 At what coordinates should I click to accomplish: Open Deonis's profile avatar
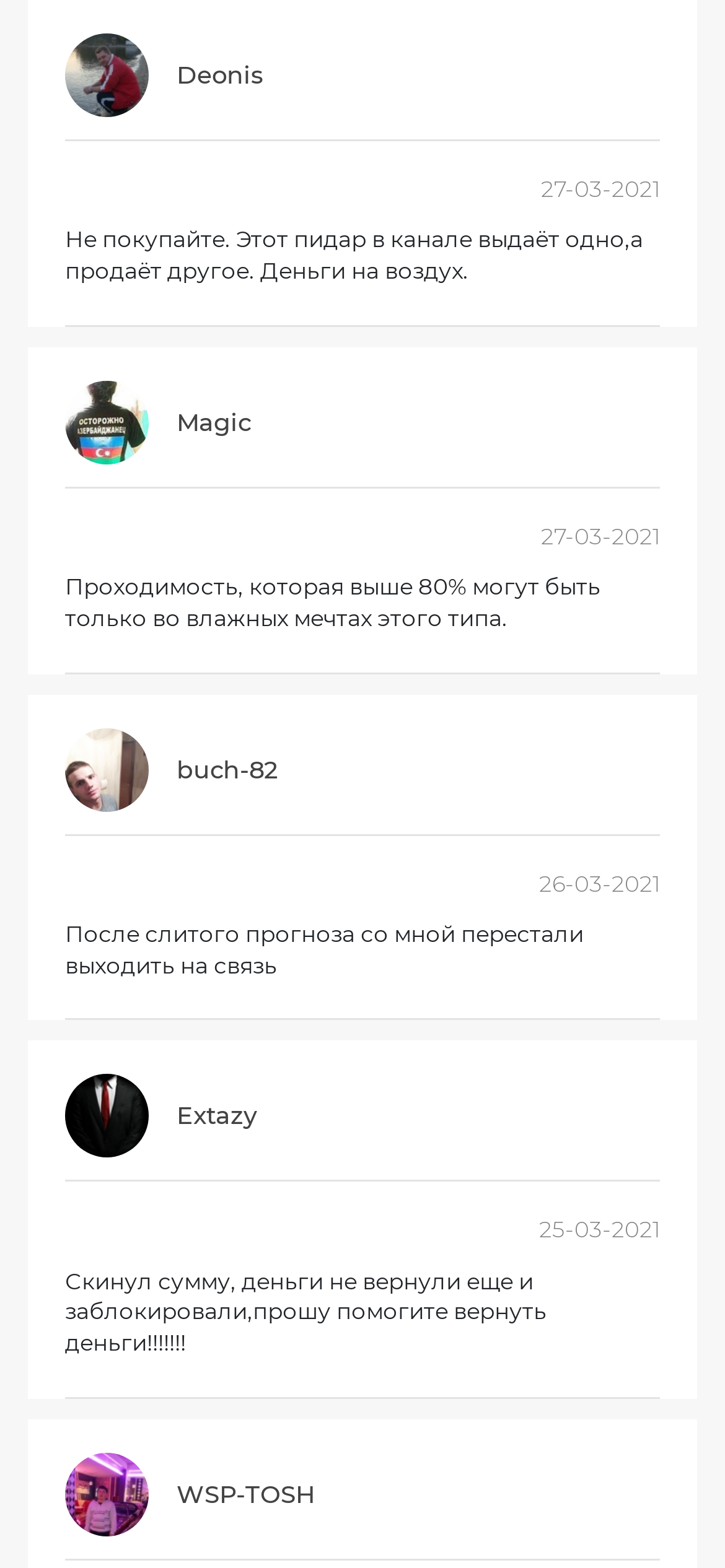[107, 75]
